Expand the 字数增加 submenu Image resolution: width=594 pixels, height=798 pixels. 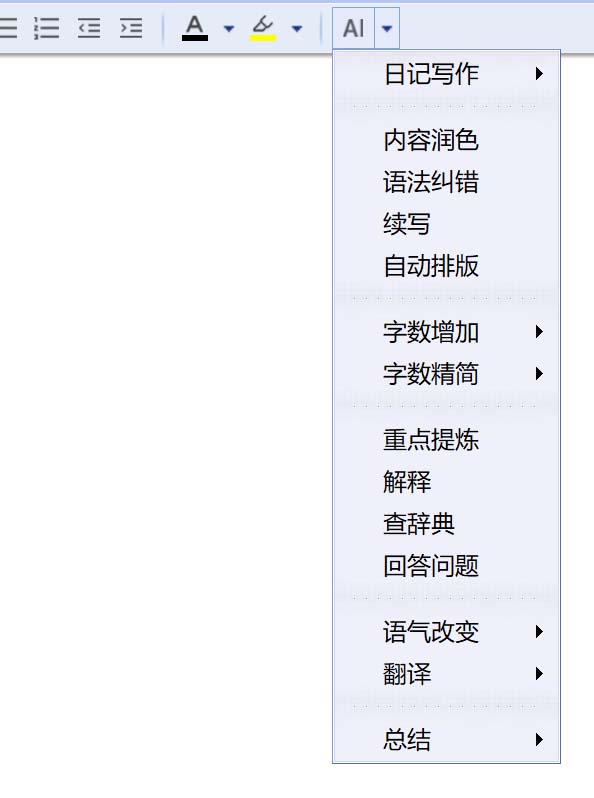[x=446, y=332]
